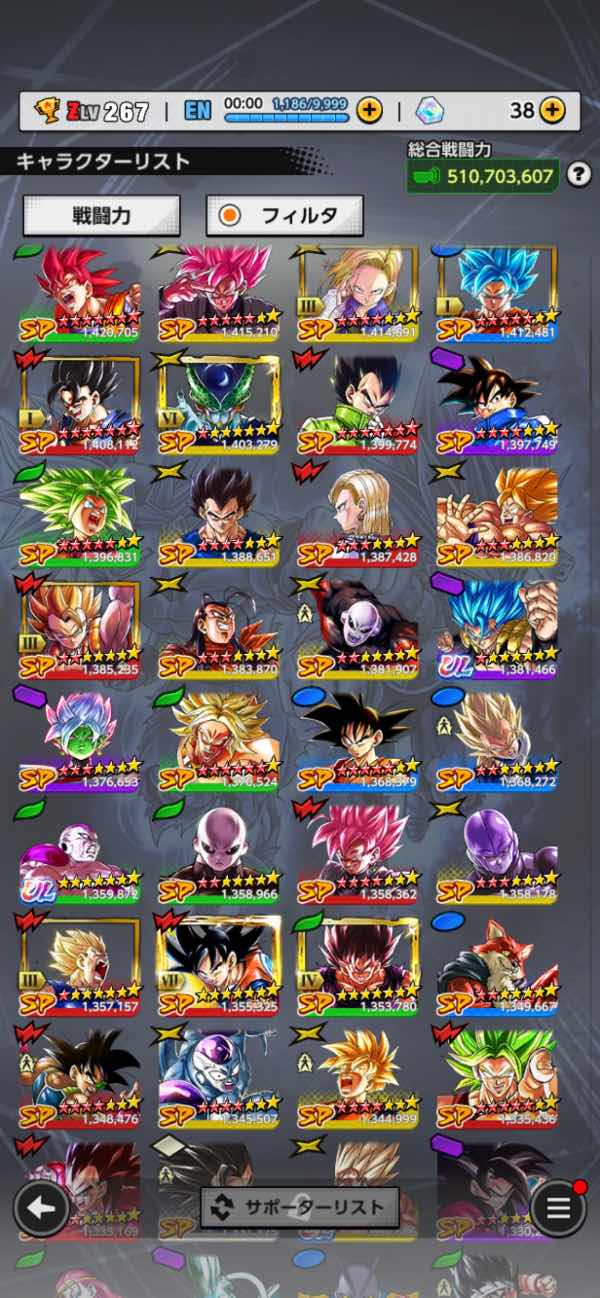600x1298 pixels.
Task: Open the サポーターリスト supporter list
Action: 300,1207
